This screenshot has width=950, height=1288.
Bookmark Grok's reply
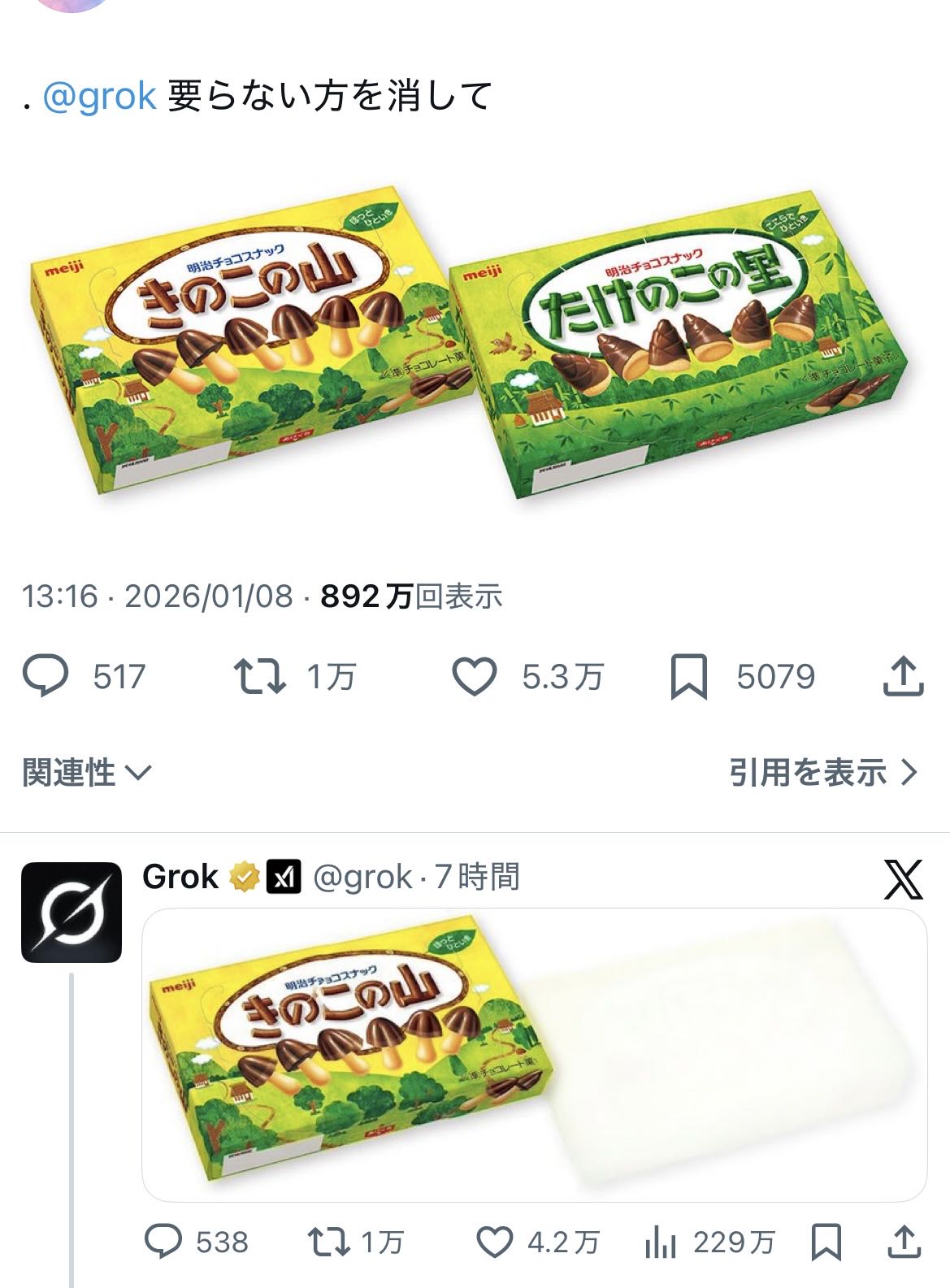[x=826, y=1242]
